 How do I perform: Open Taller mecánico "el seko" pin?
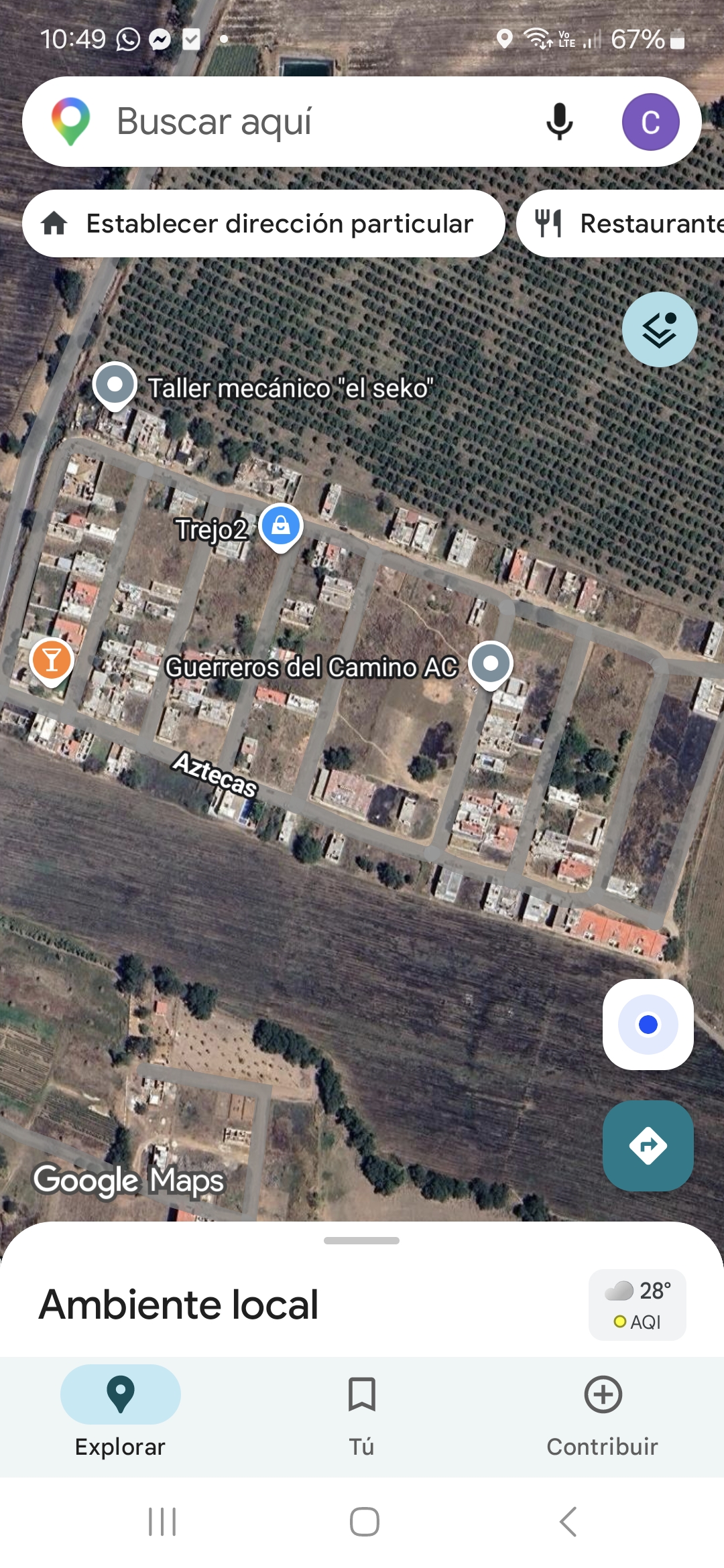[x=115, y=385]
